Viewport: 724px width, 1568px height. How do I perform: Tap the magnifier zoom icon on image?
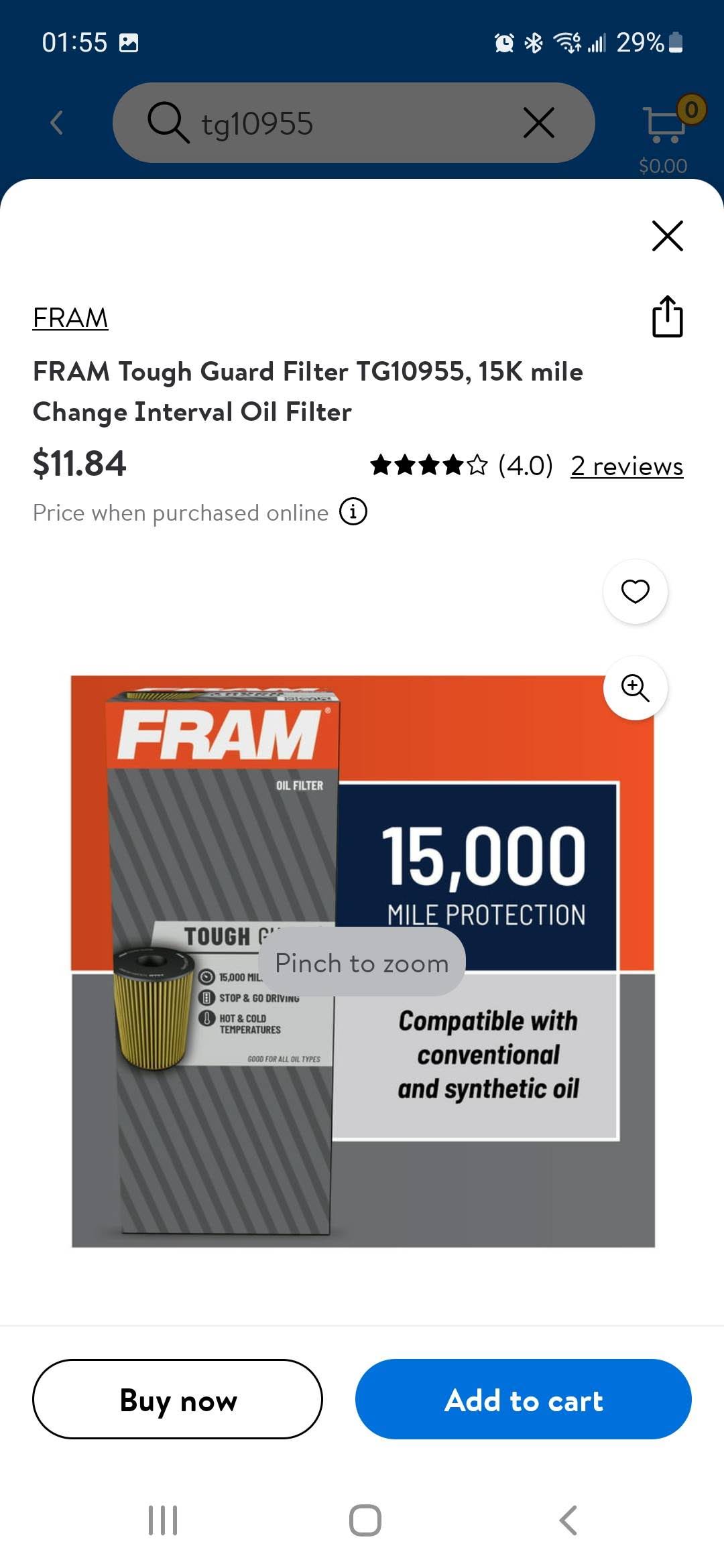[x=636, y=688]
